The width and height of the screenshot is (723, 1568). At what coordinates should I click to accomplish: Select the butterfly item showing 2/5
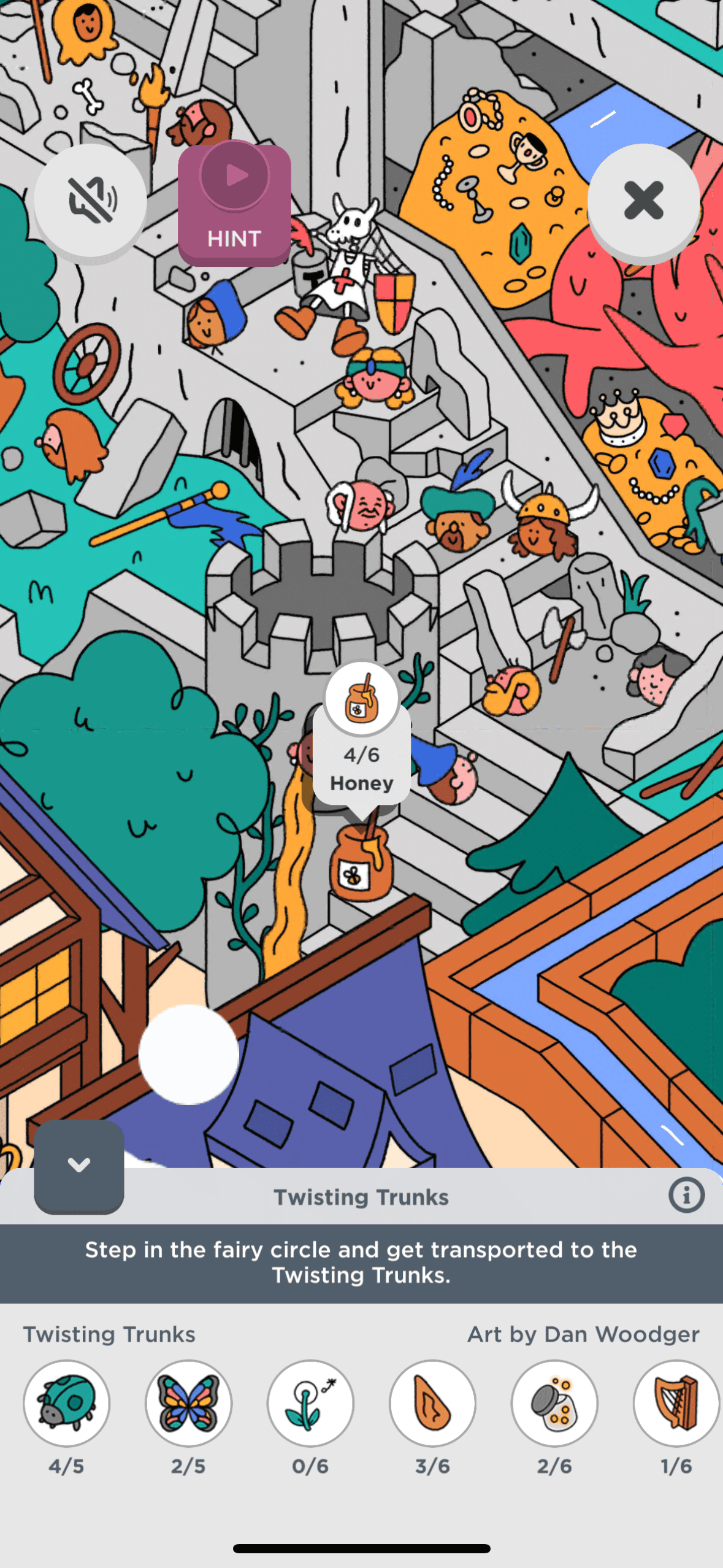[x=188, y=1403]
